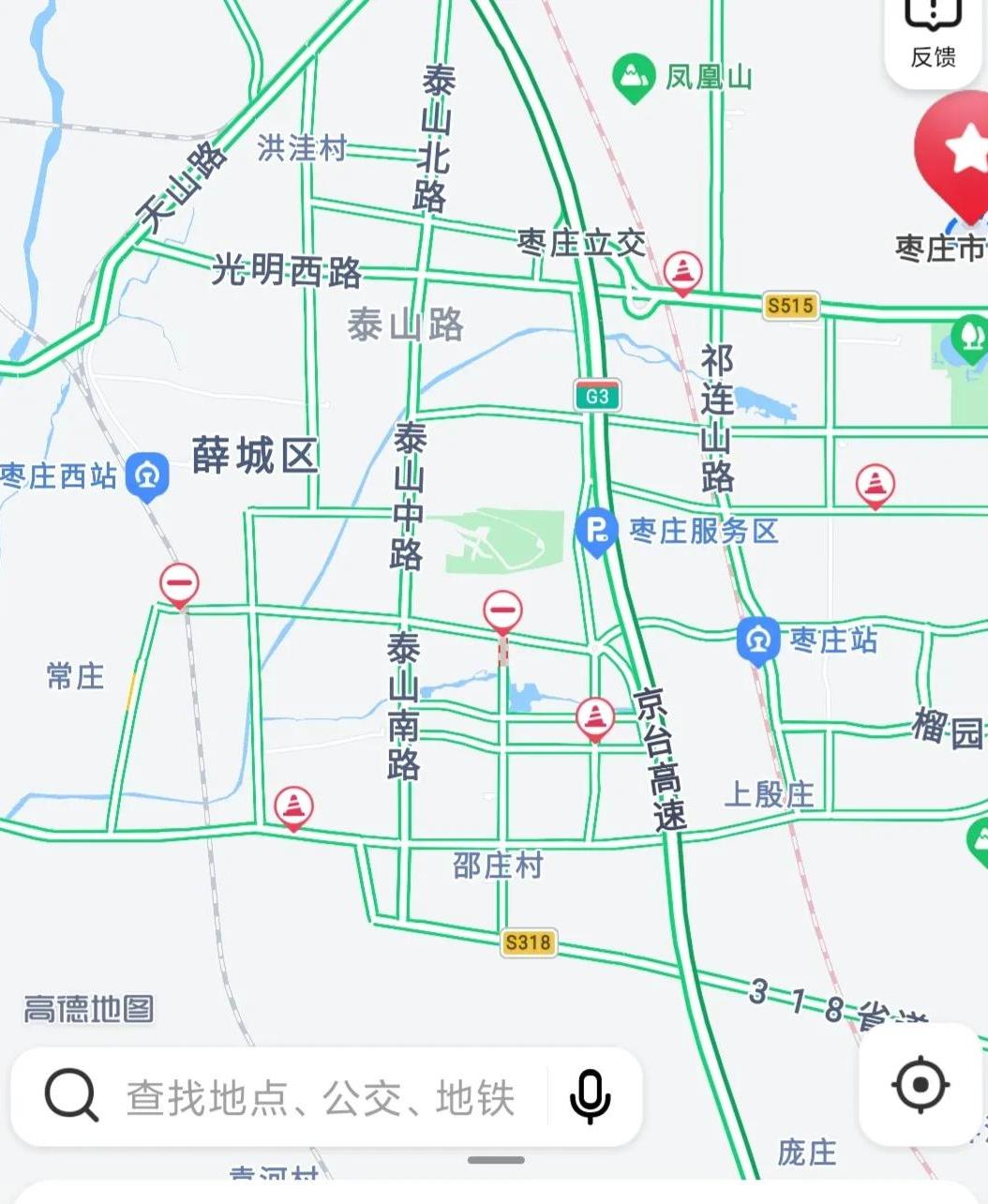
Task: Click the closure icon near 常庄
Action: click(x=178, y=583)
